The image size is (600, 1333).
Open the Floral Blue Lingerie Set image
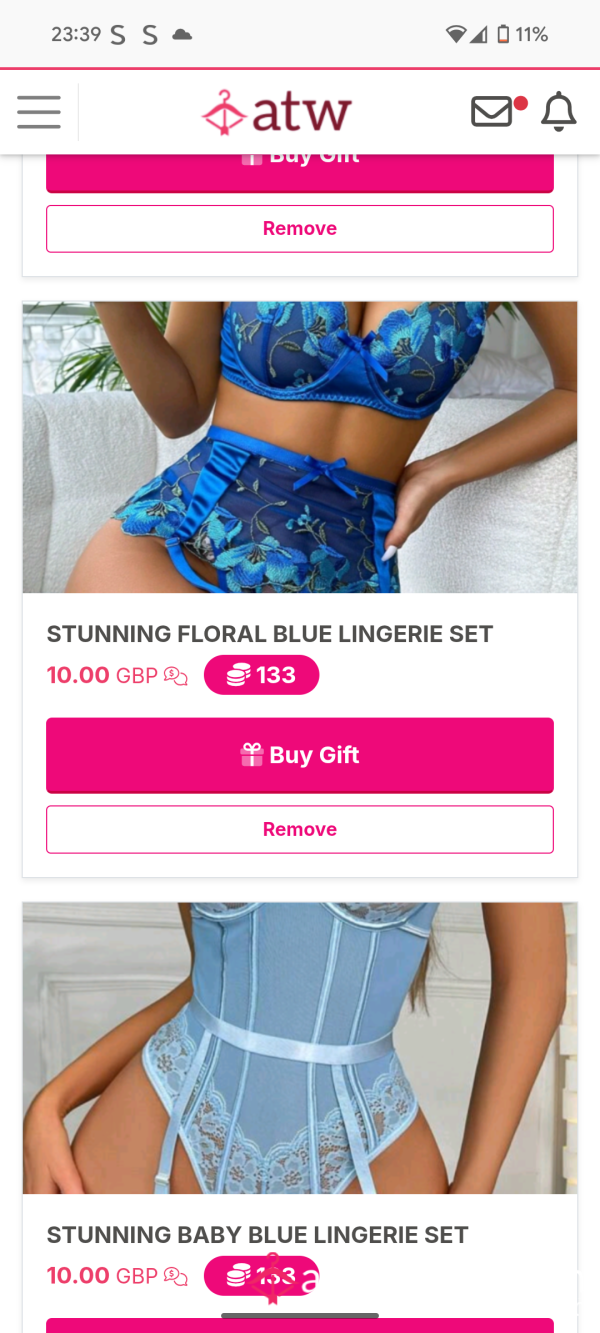300,447
